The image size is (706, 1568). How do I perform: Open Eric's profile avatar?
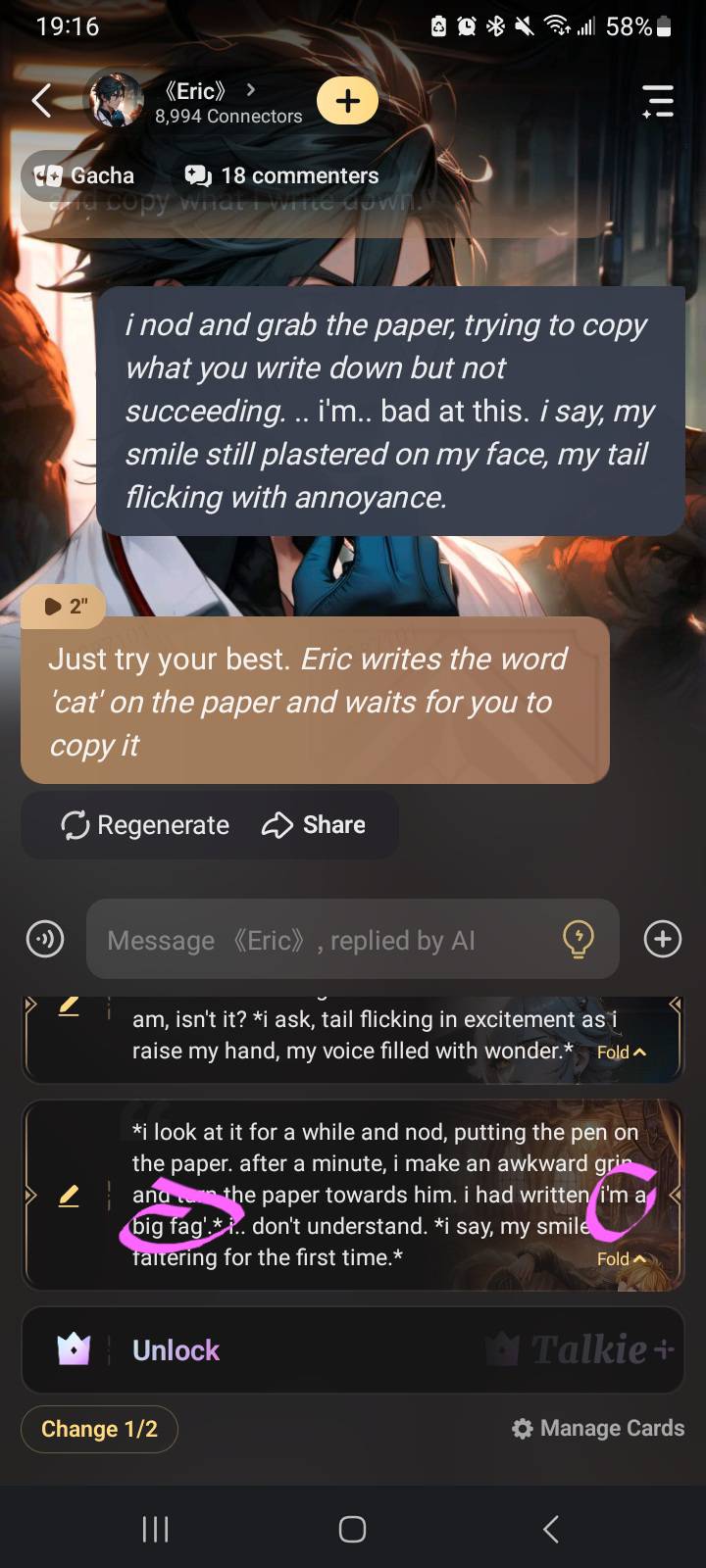116,99
